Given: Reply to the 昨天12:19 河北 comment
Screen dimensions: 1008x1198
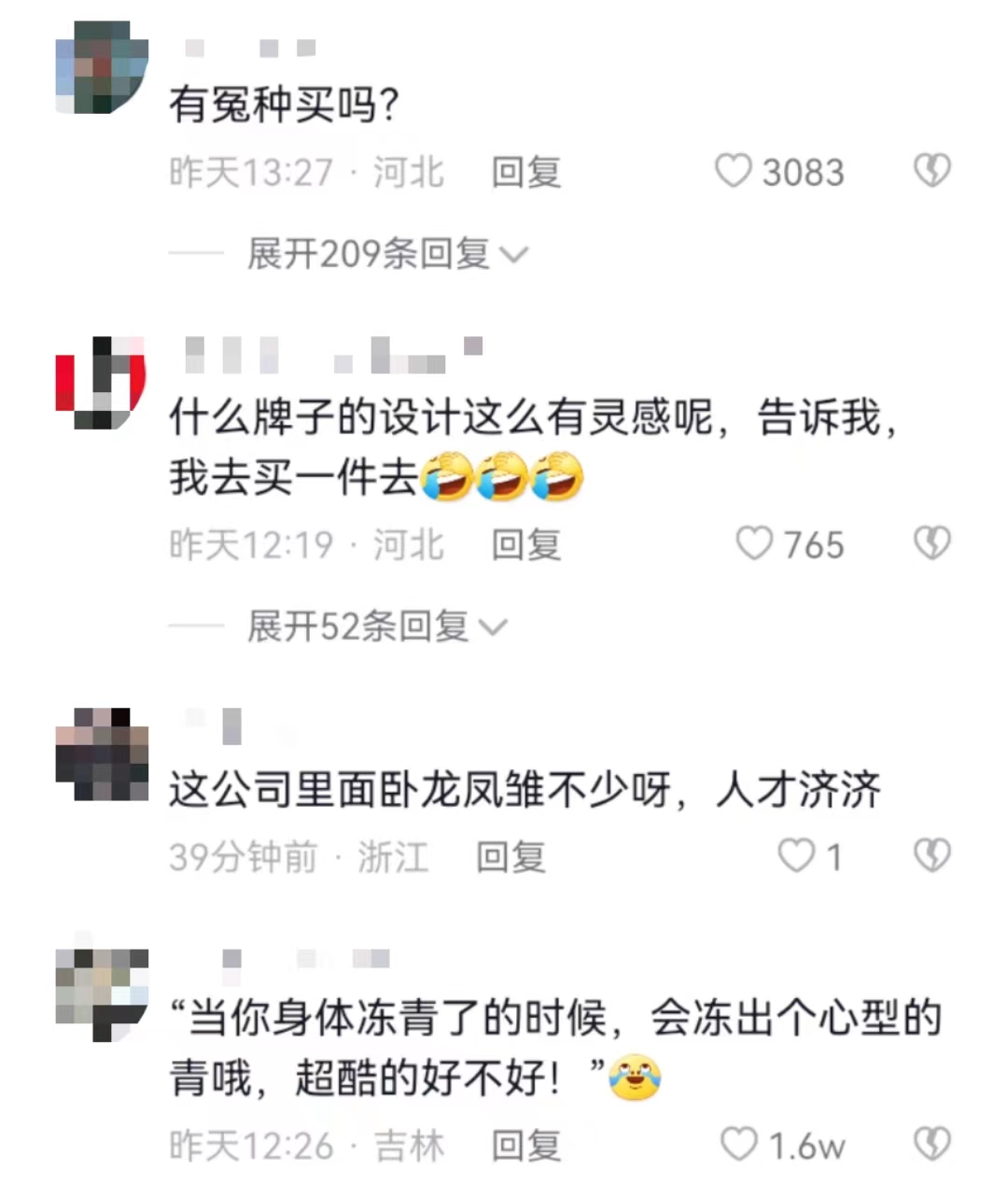Looking at the screenshot, I should click(x=525, y=544).
